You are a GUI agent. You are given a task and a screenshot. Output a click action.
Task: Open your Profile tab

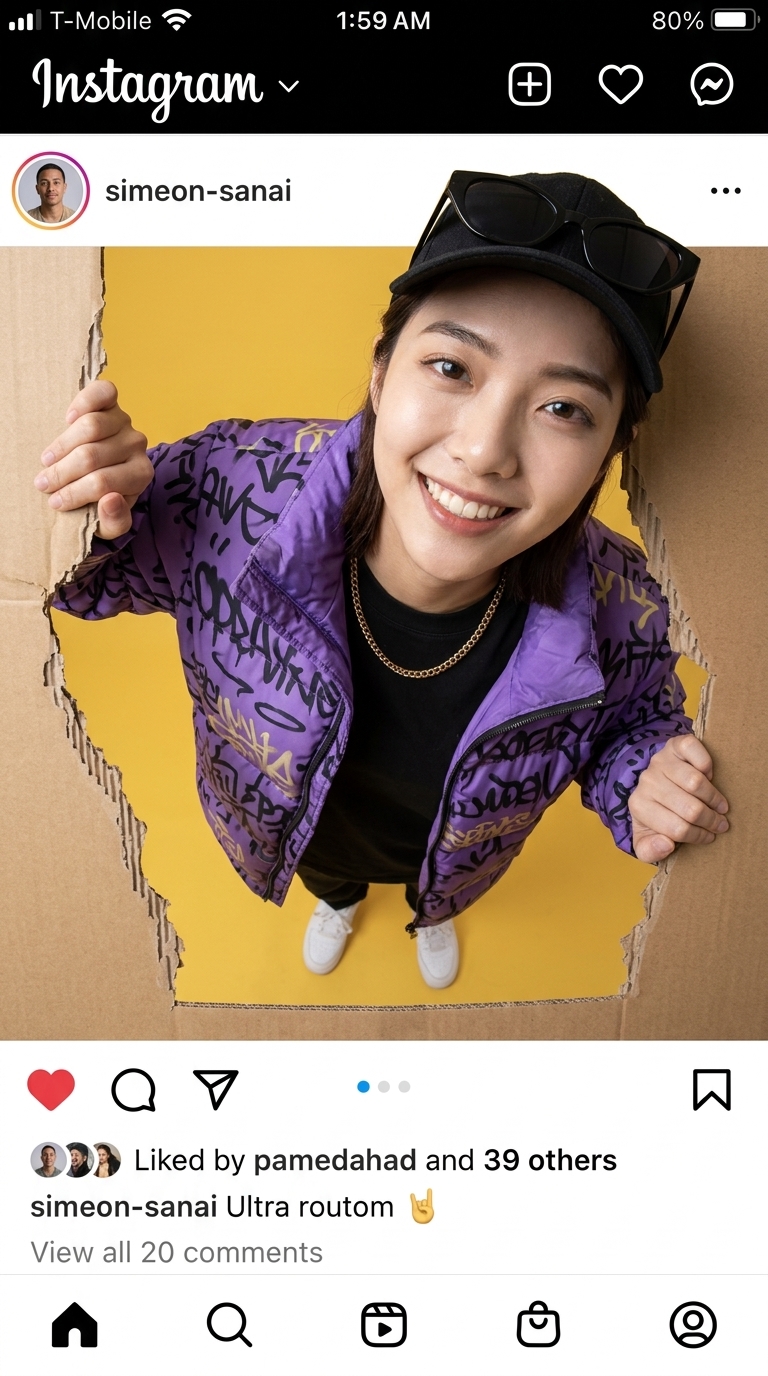(x=692, y=1326)
